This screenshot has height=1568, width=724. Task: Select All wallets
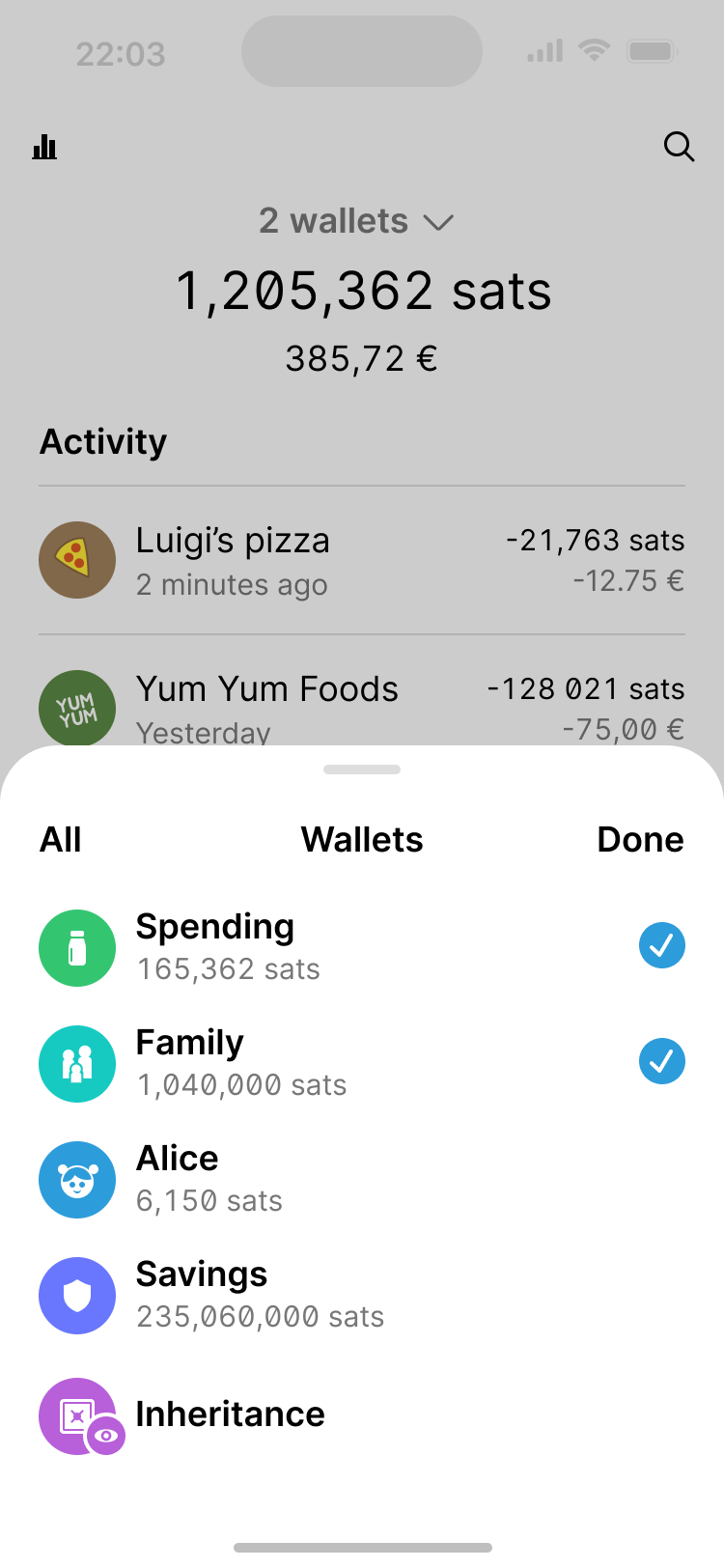[x=61, y=840]
